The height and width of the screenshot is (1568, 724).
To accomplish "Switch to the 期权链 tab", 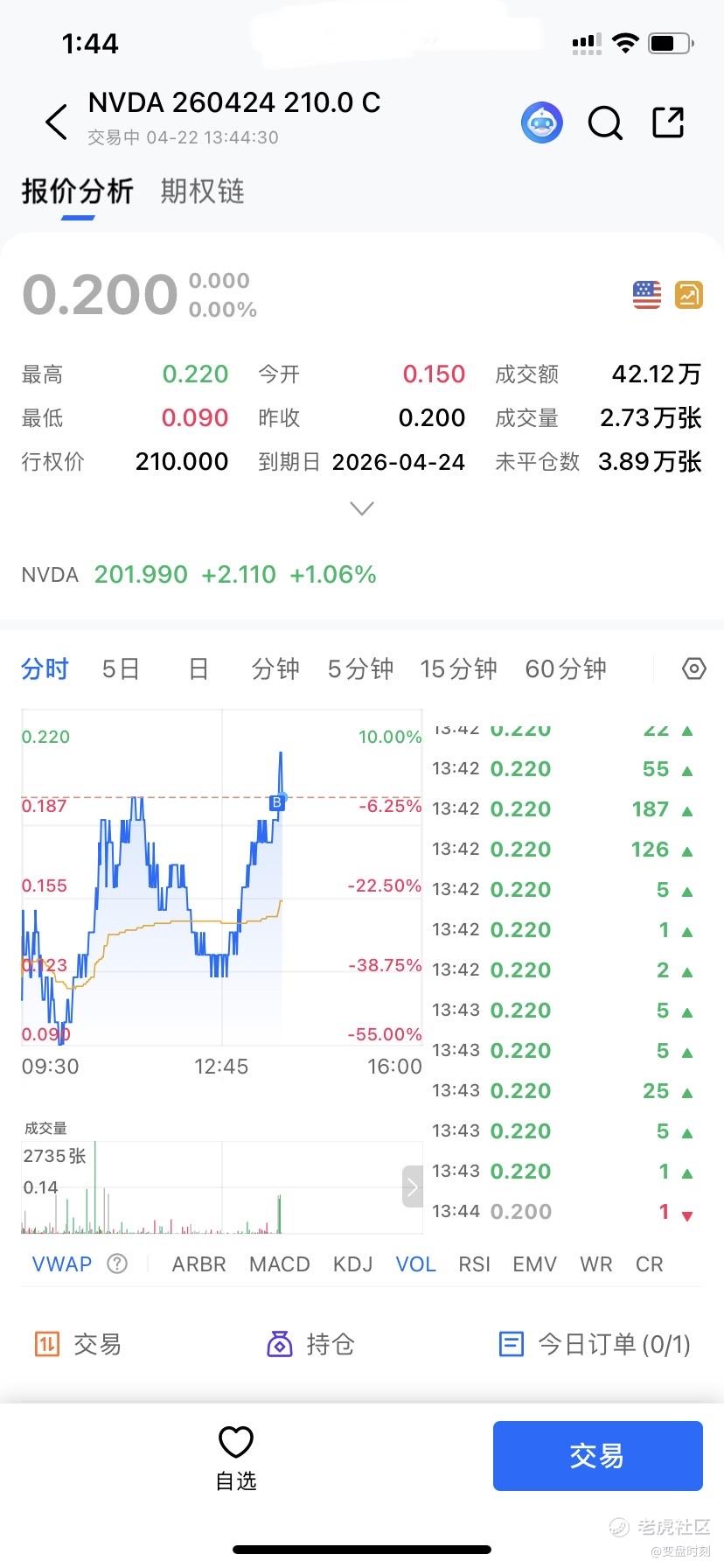I will point(202,191).
